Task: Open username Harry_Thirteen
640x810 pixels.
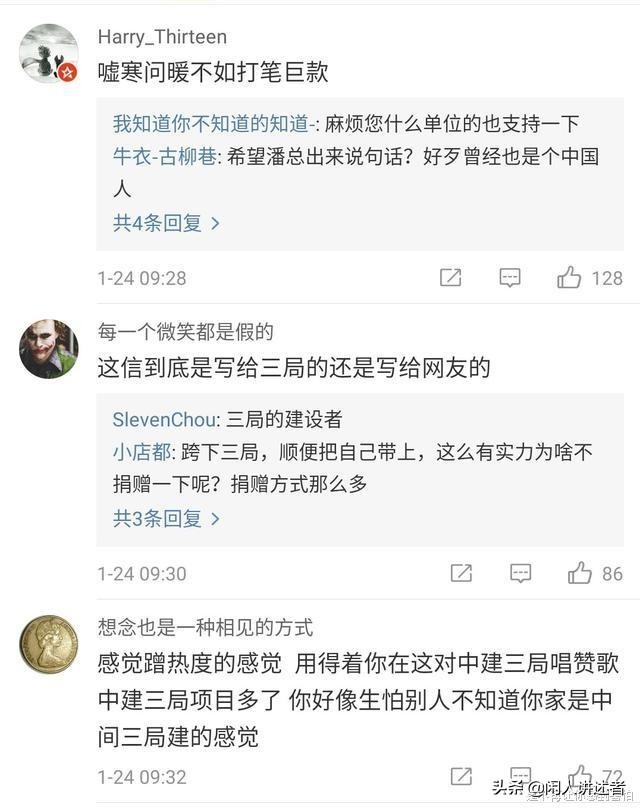Action: [162, 37]
